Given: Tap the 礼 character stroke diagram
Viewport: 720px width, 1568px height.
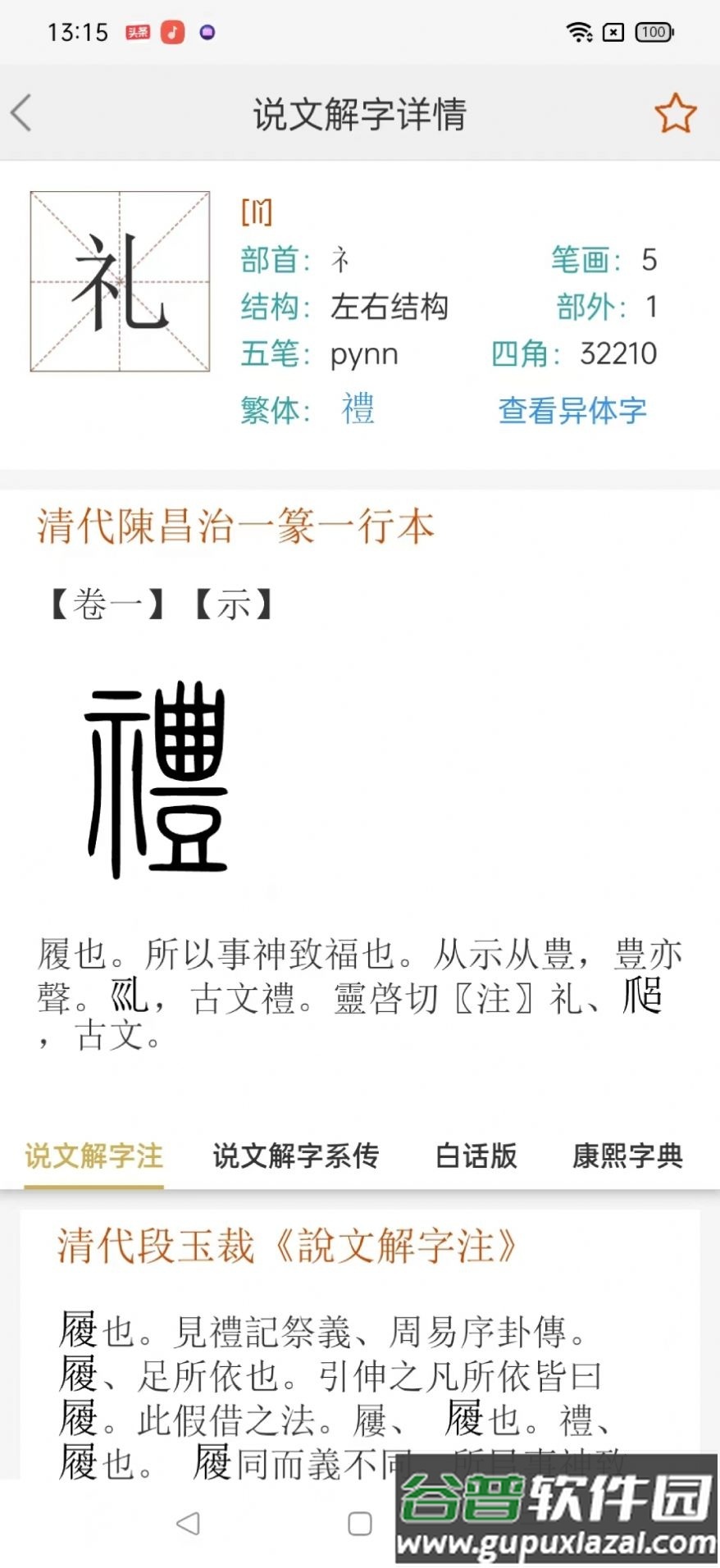Looking at the screenshot, I should 120,280.
